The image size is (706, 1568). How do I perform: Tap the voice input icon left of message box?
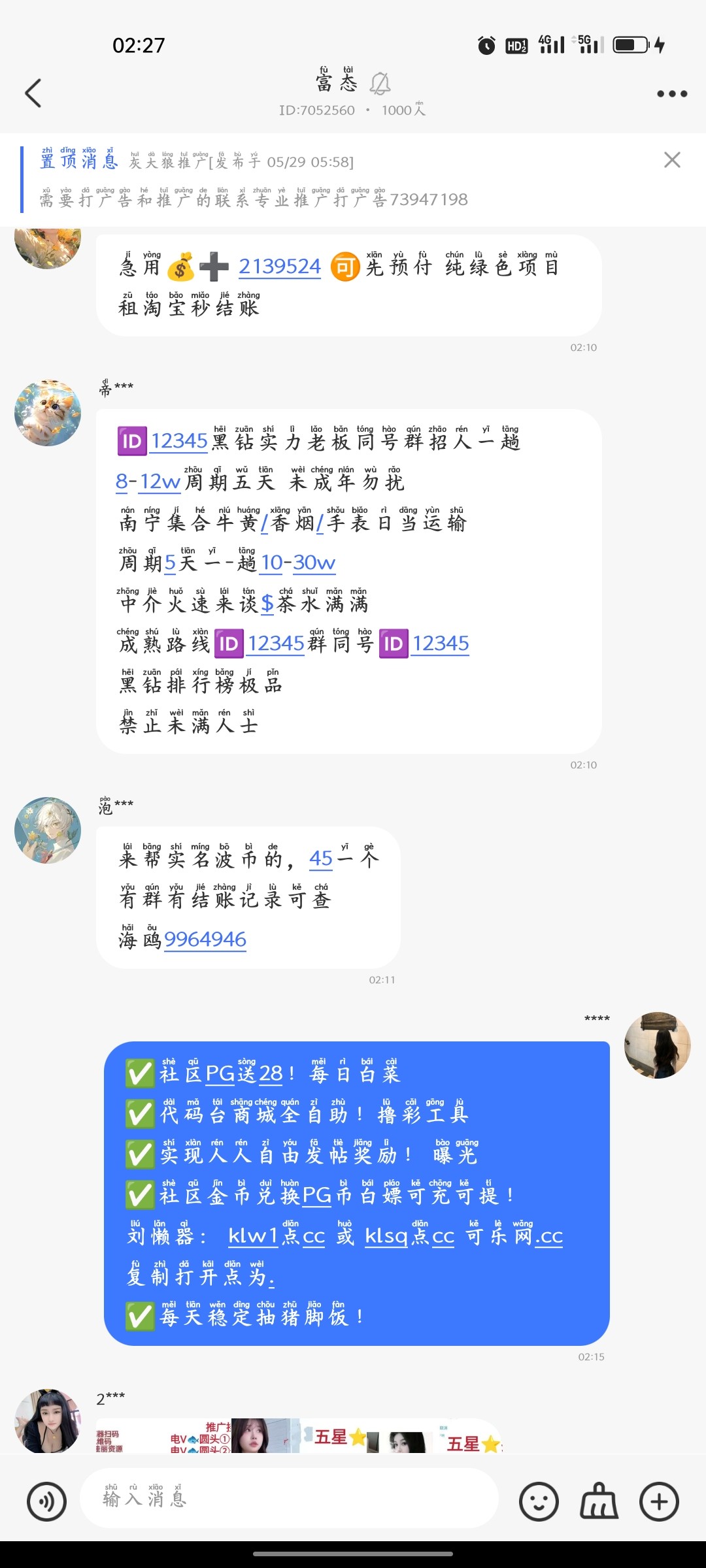(47, 1501)
